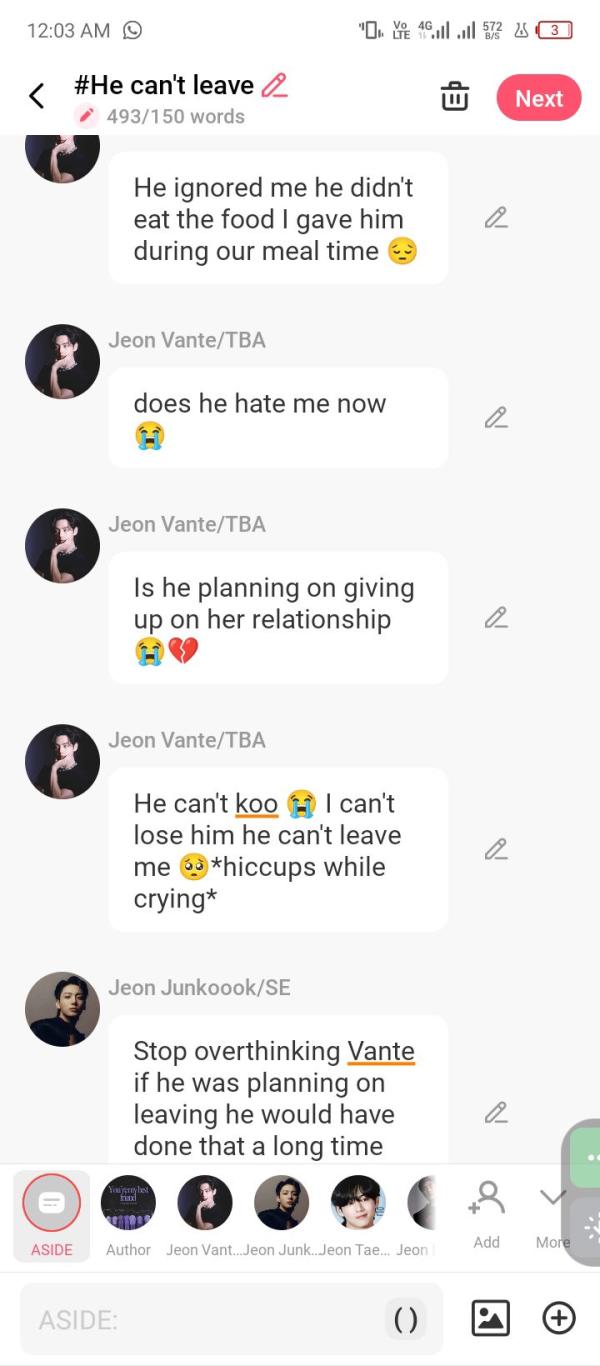Tap the Next button
600x1366 pixels.
[539, 98]
